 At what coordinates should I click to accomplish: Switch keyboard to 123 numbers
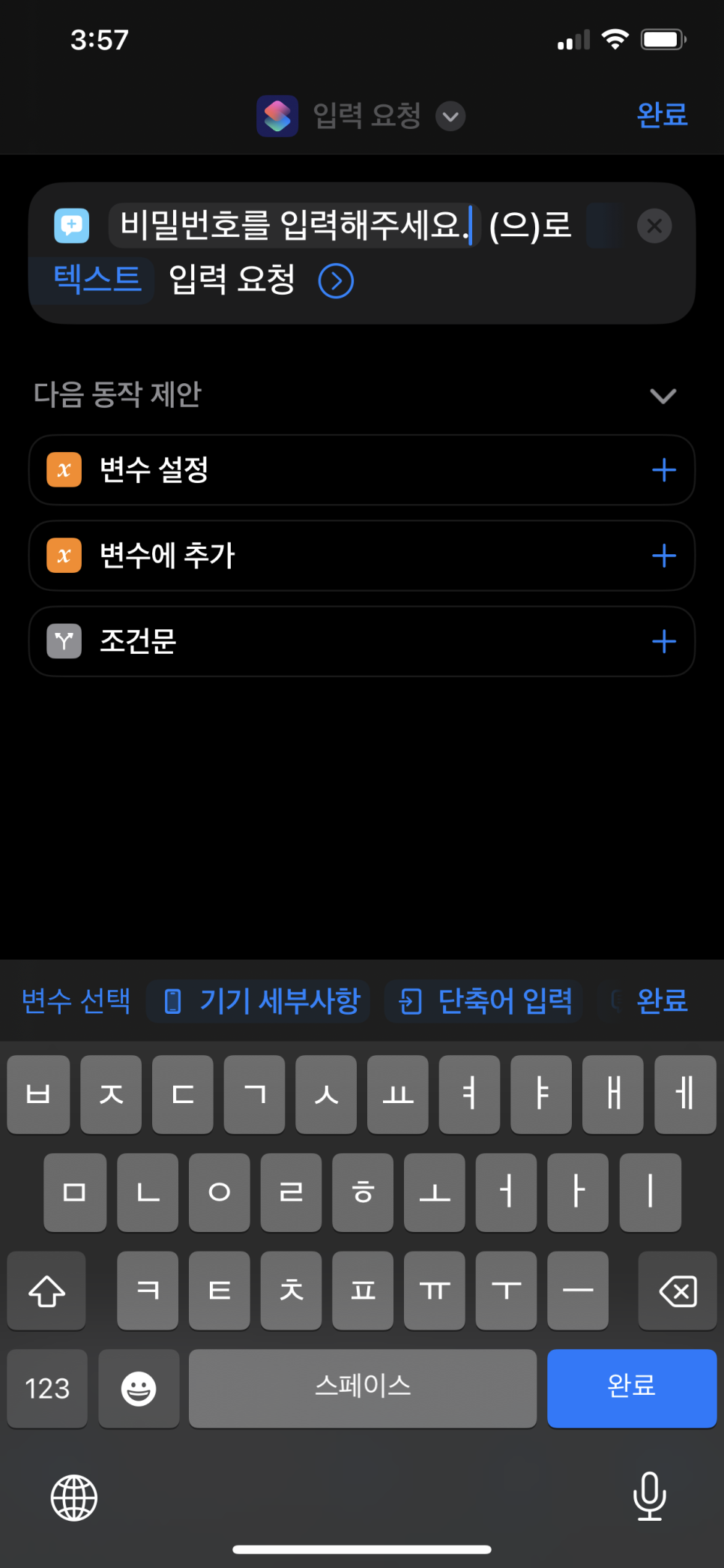tap(47, 1388)
